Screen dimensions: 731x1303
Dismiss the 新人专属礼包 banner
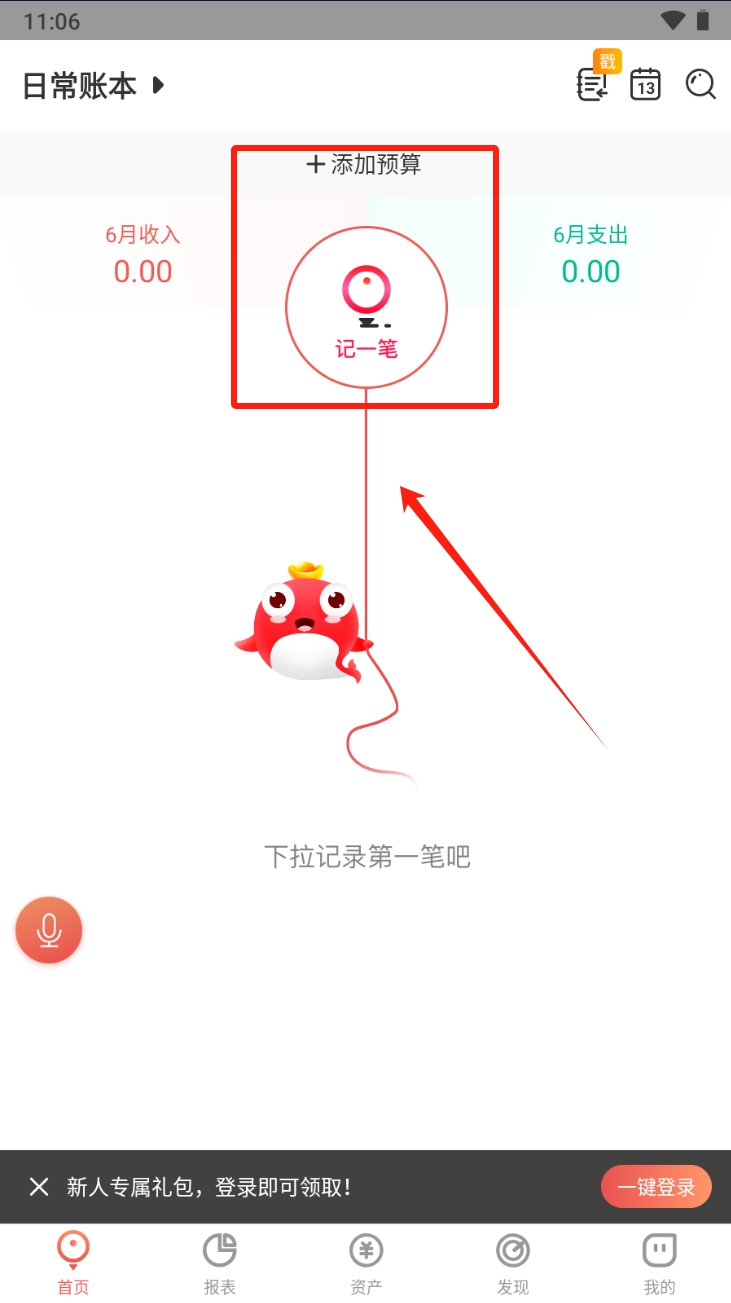39,1187
